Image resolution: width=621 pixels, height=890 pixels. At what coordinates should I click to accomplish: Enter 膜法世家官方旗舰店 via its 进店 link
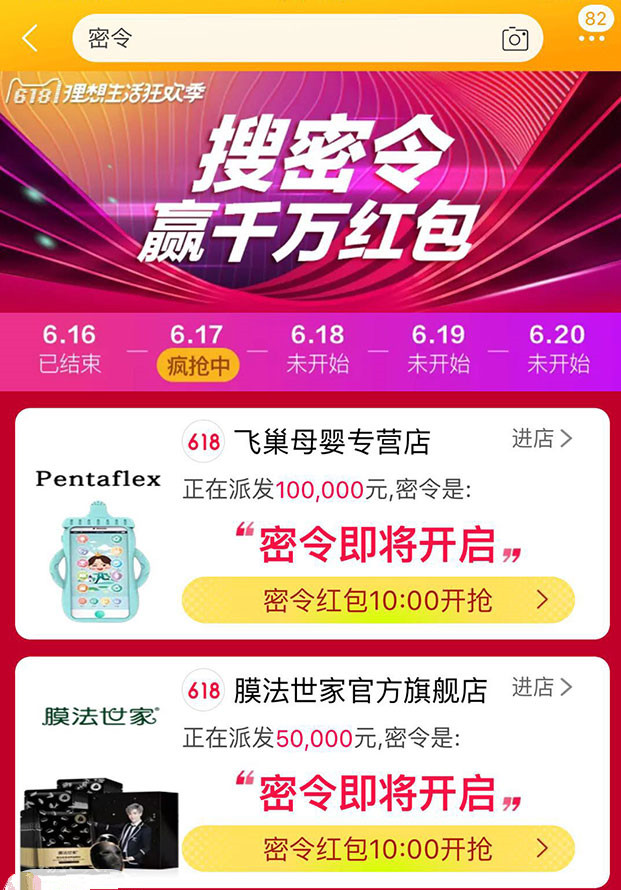point(542,687)
